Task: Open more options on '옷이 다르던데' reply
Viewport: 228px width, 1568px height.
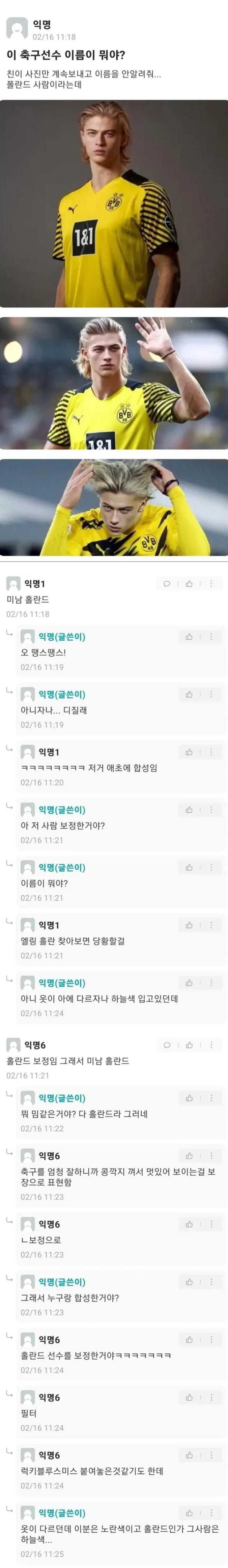Action: 211,1513
